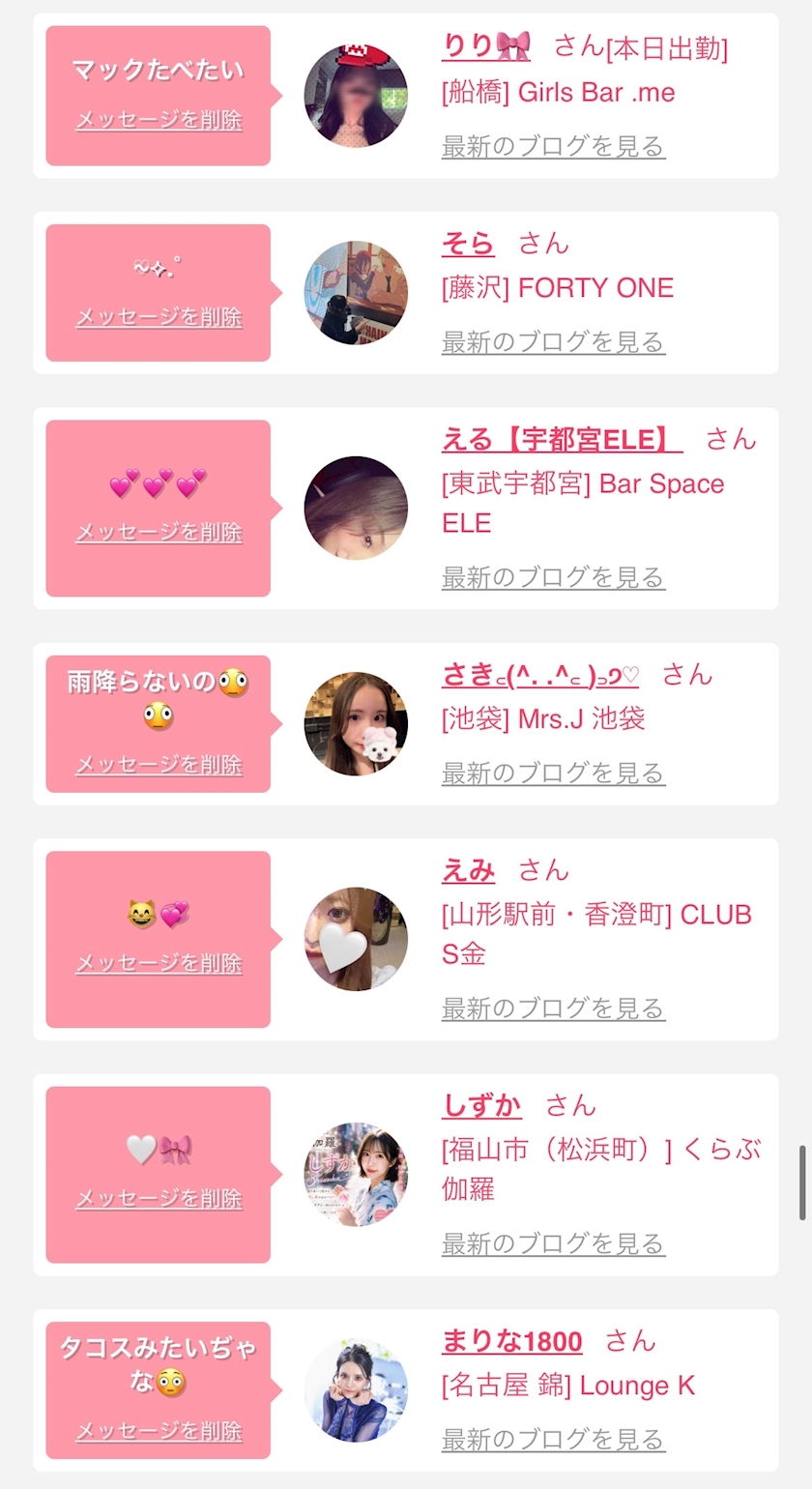Tap えみ's round profile photo
Viewport: 812px width, 1489px height.
(356, 939)
